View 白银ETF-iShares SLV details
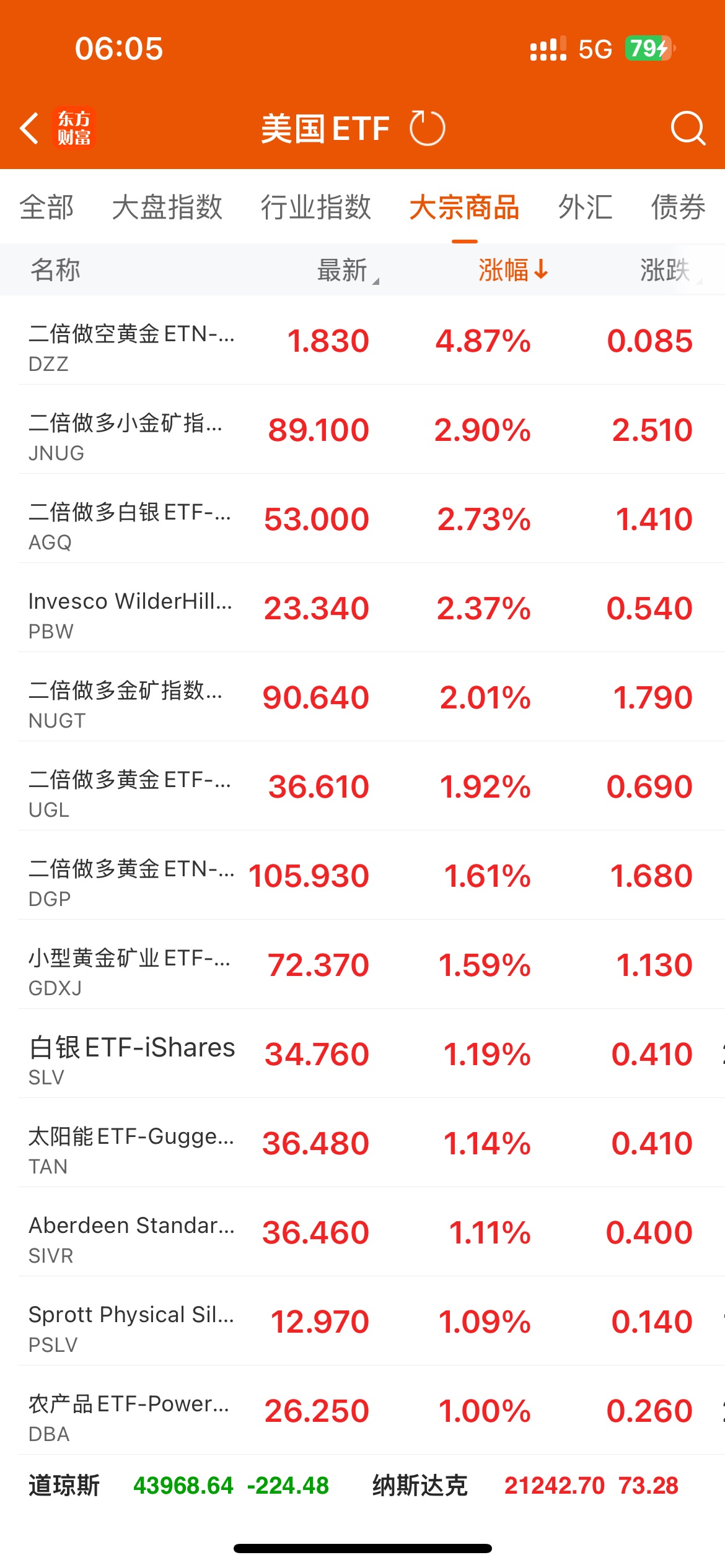This screenshot has height=1568, width=725. (x=362, y=1053)
